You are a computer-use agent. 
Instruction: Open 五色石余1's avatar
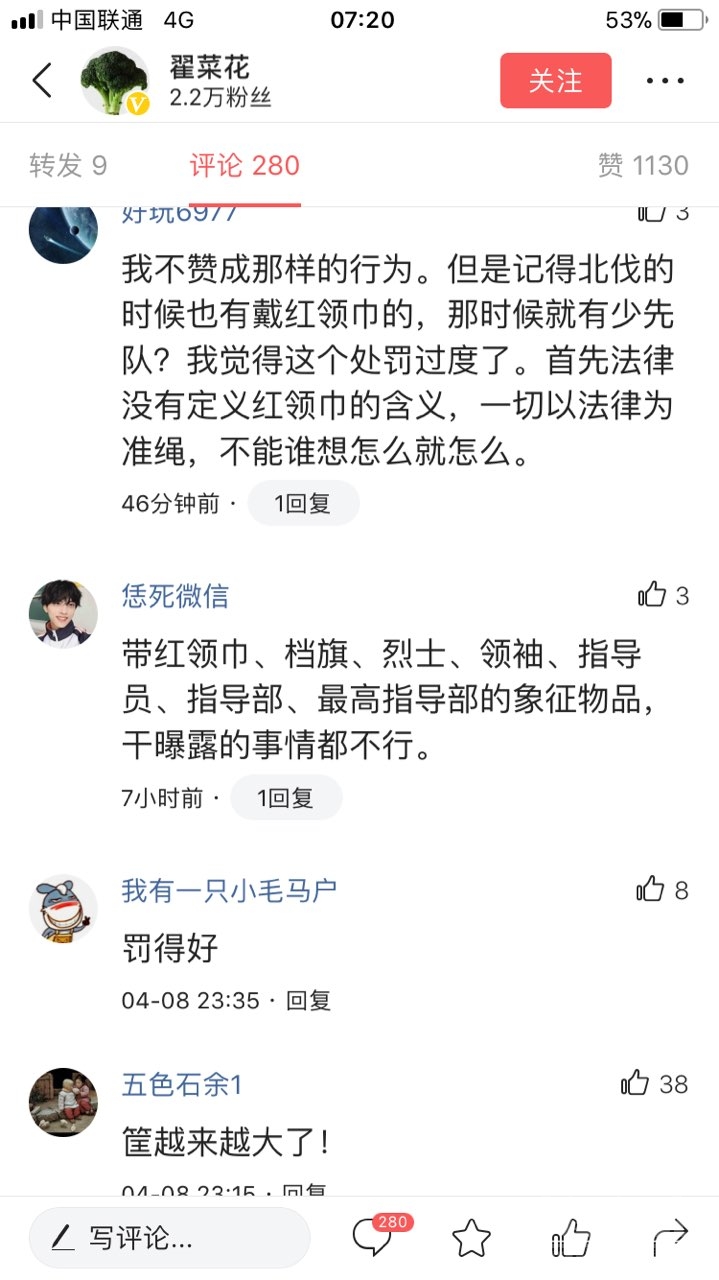point(63,1101)
